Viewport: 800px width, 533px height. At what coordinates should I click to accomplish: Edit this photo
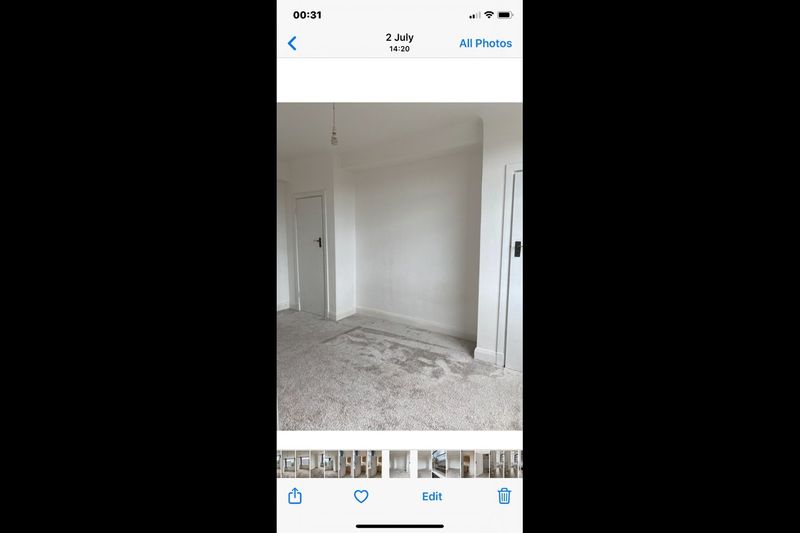coord(432,496)
